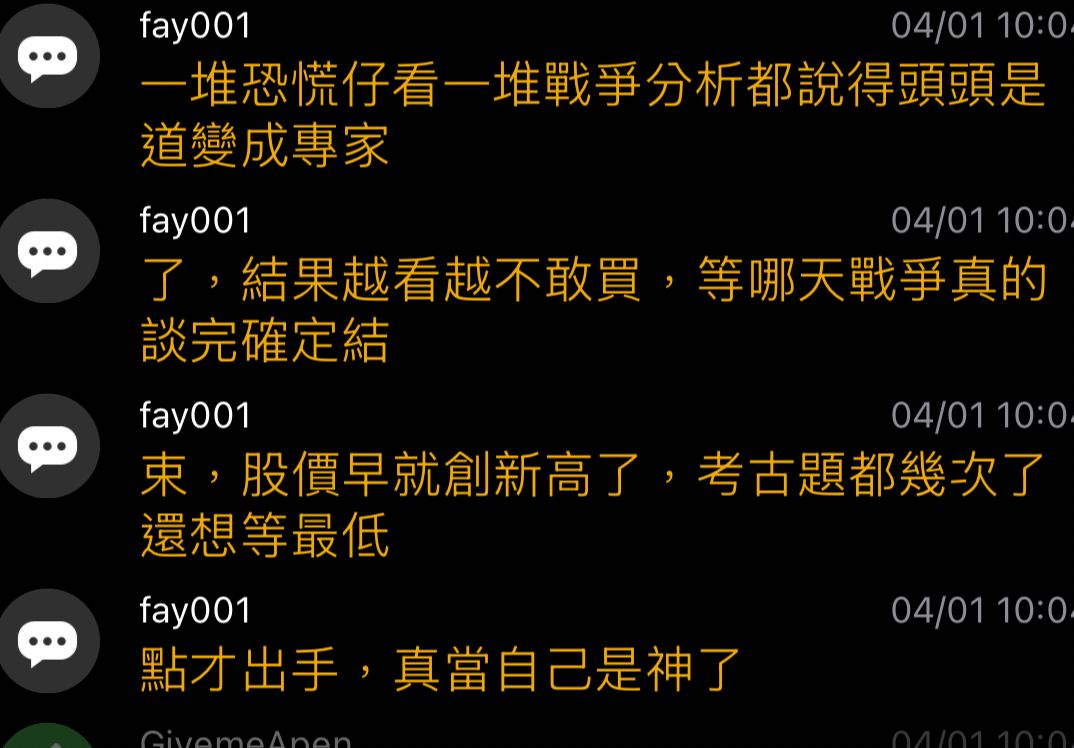
Task: Tap fay001's comment mentioning 股價早就創新高了
Action: point(592,506)
